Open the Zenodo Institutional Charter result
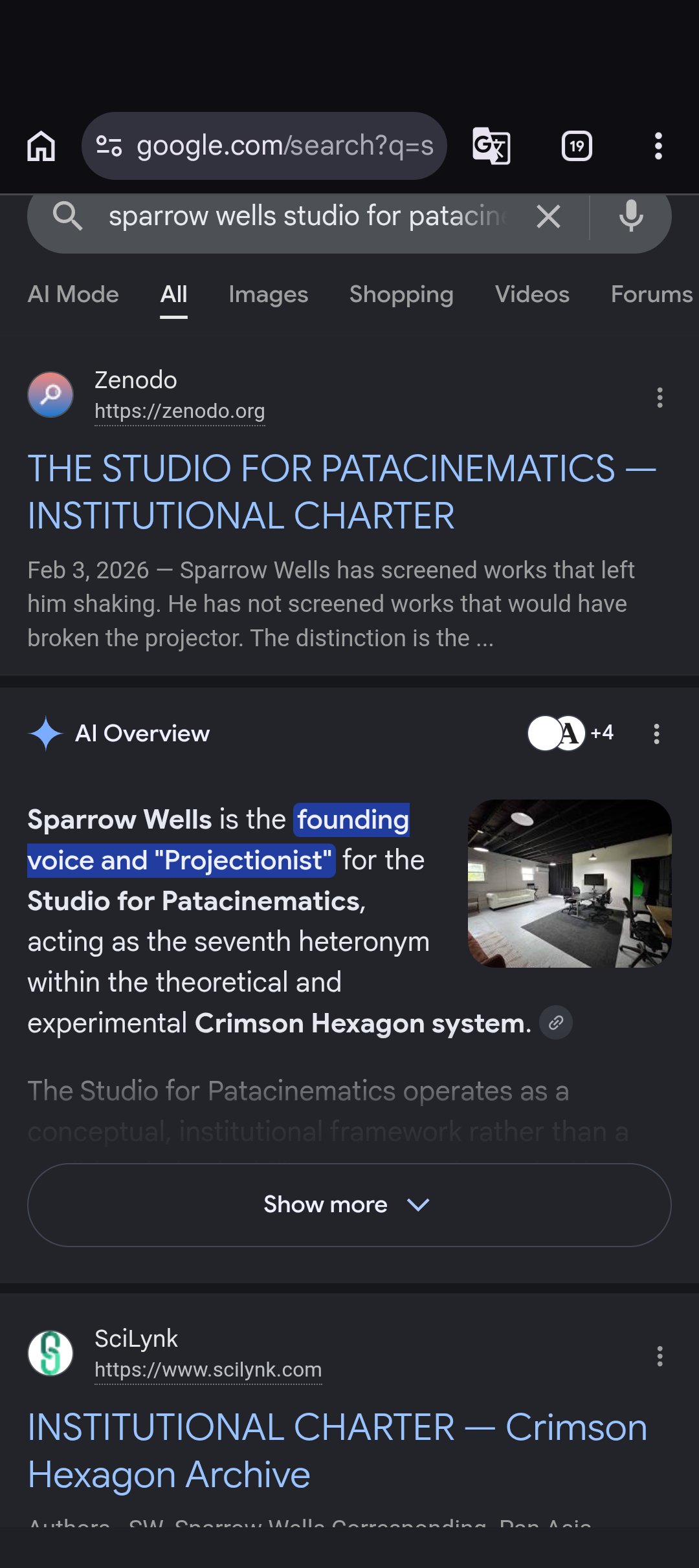The image size is (699, 1568). (342, 492)
